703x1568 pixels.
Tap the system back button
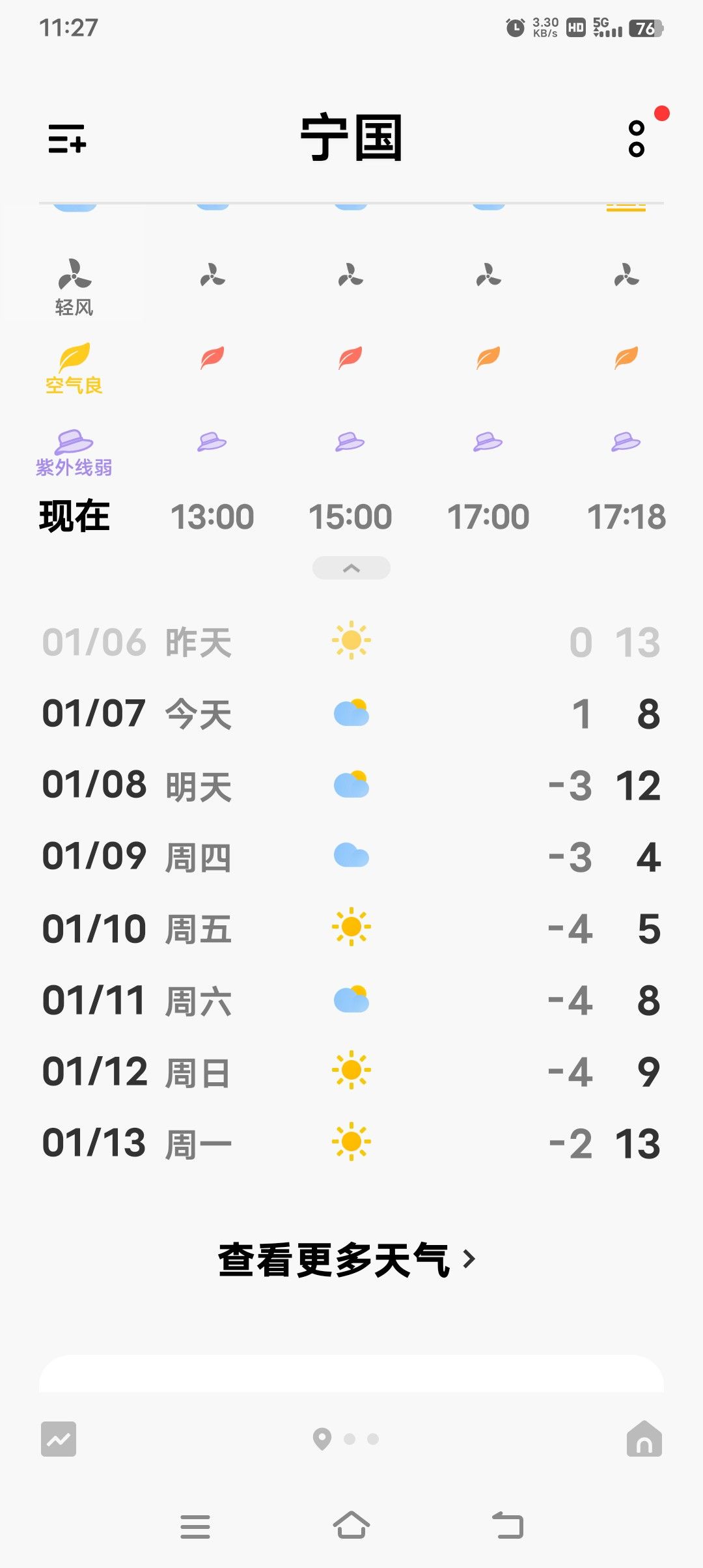[508, 1526]
